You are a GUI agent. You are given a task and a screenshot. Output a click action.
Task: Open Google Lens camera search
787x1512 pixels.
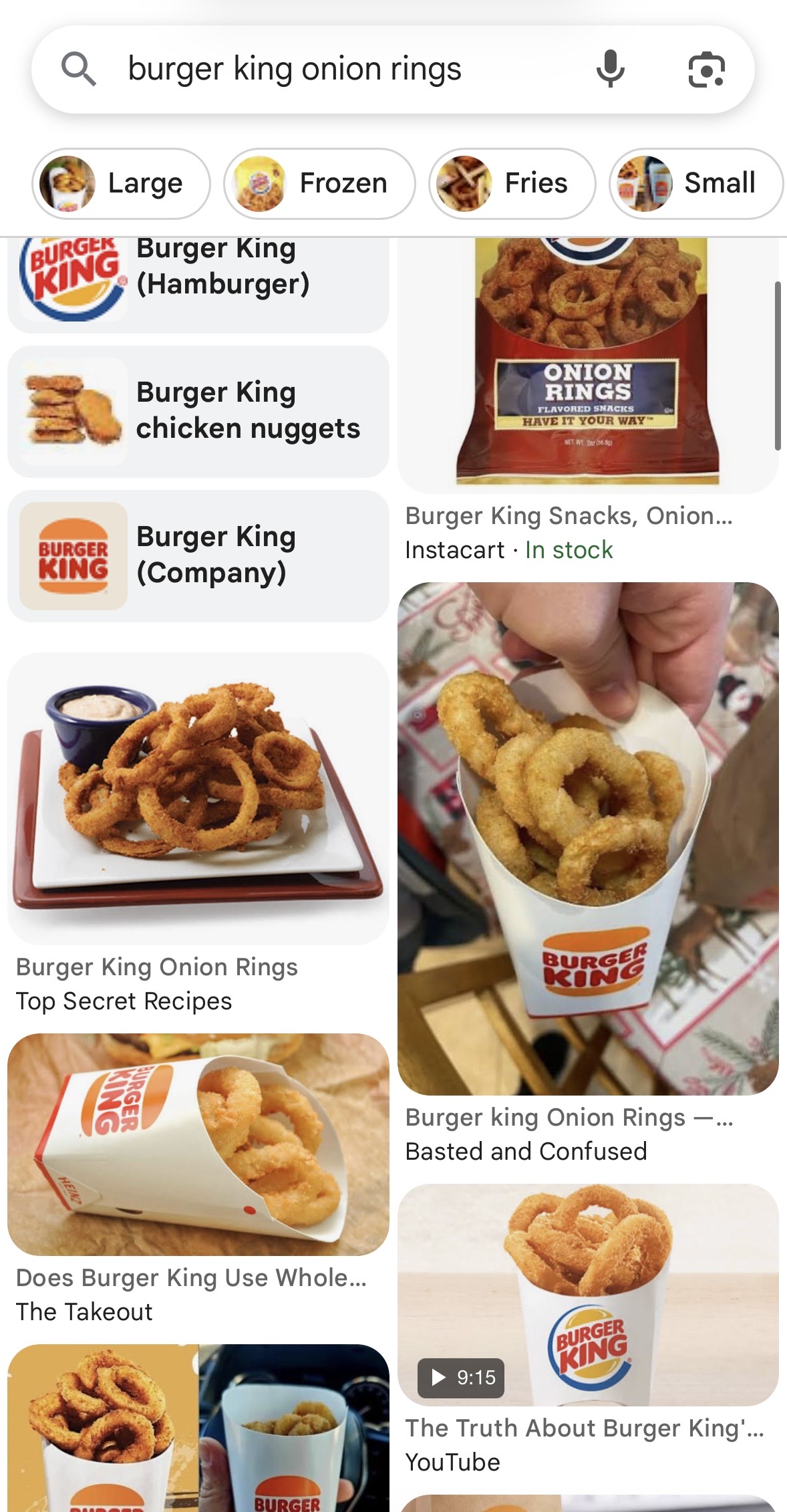coord(706,70)
